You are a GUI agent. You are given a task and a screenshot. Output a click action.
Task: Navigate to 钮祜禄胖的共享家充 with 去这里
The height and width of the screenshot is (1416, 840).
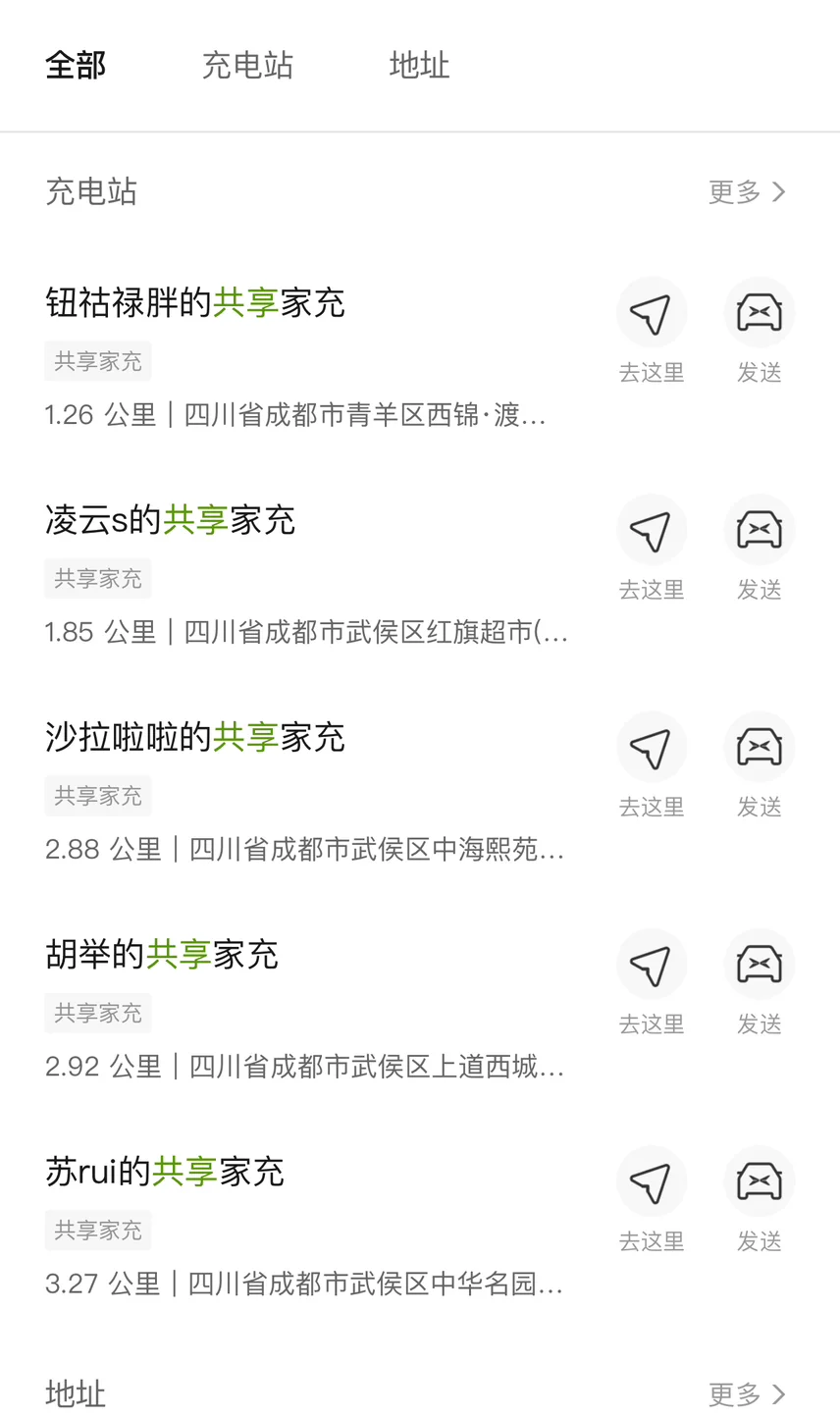click(651, 332)
